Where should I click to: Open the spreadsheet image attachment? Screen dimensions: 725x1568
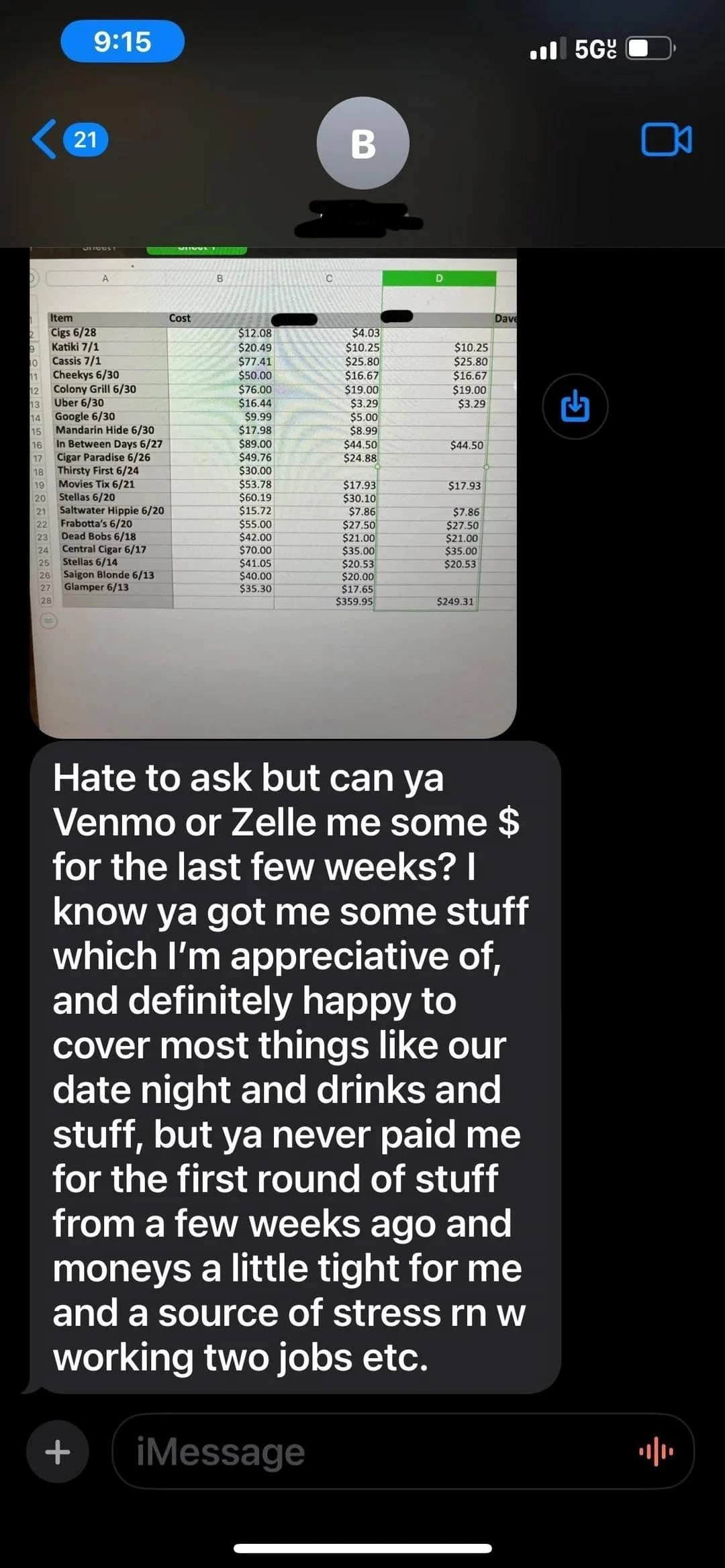pos(273,493)
